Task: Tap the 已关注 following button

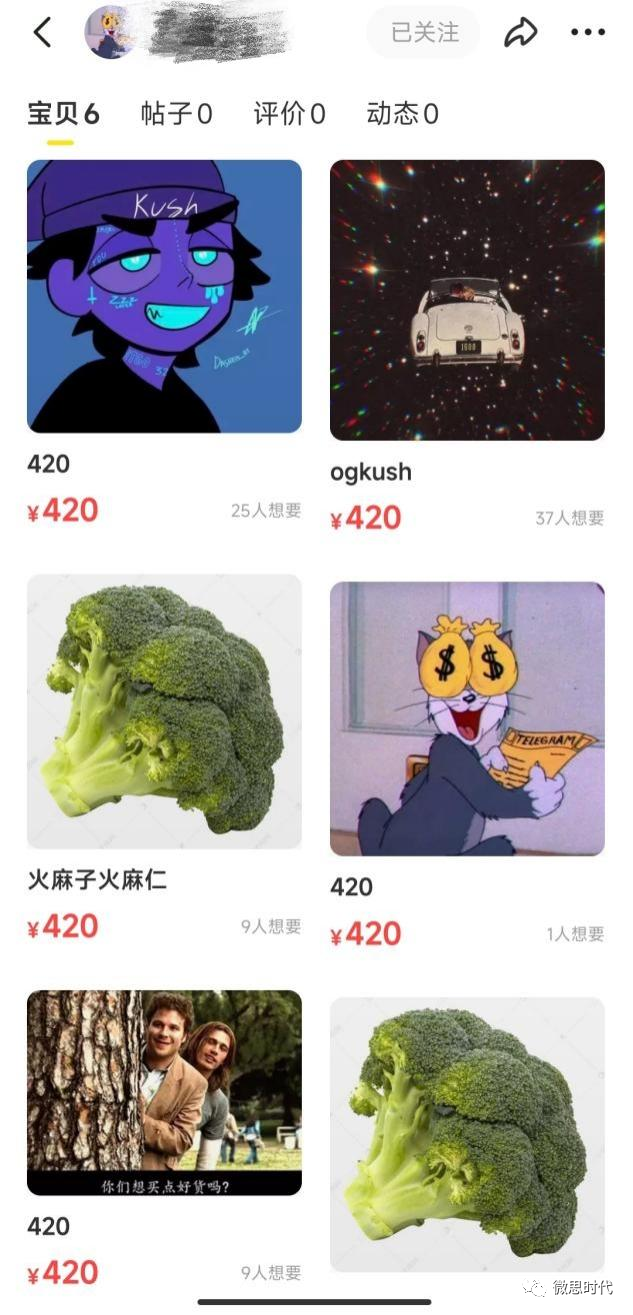Action: click(424, 33)
